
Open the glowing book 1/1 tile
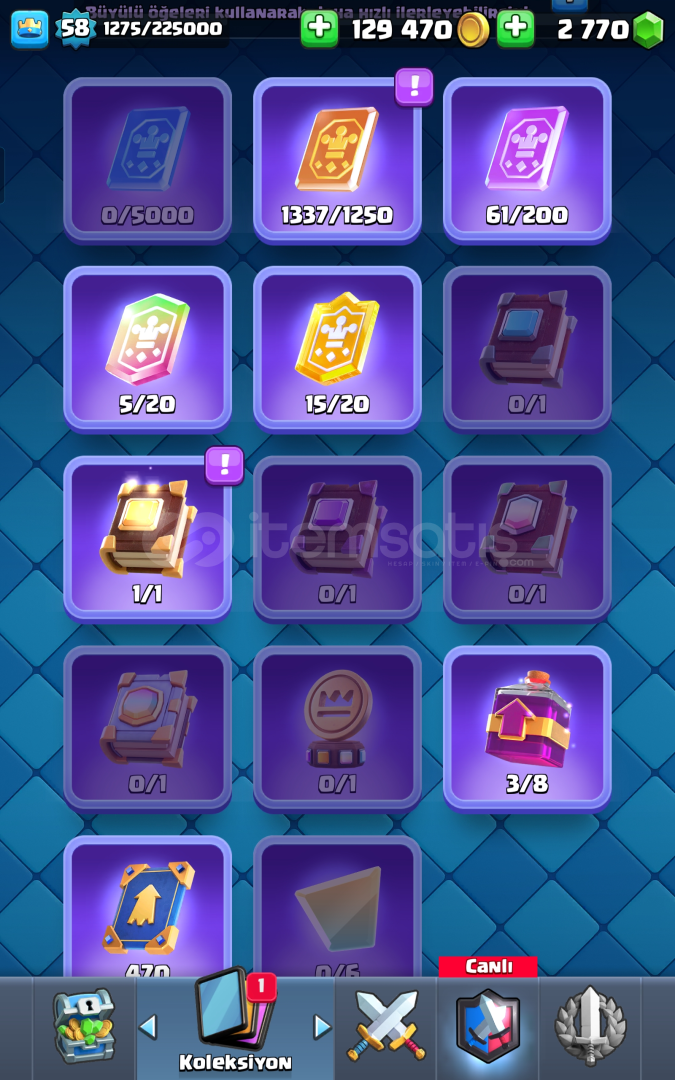pos(147,537)
